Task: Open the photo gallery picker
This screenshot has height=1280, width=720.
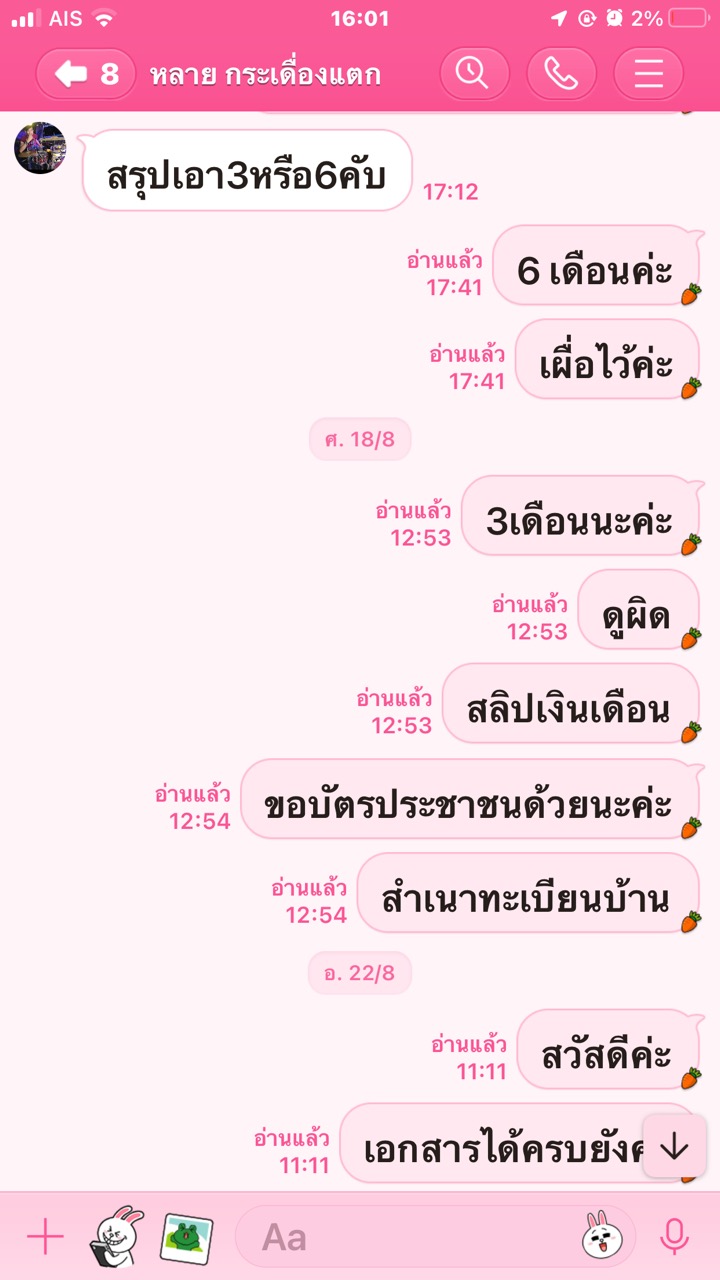Action: (x=187, y=1238)
